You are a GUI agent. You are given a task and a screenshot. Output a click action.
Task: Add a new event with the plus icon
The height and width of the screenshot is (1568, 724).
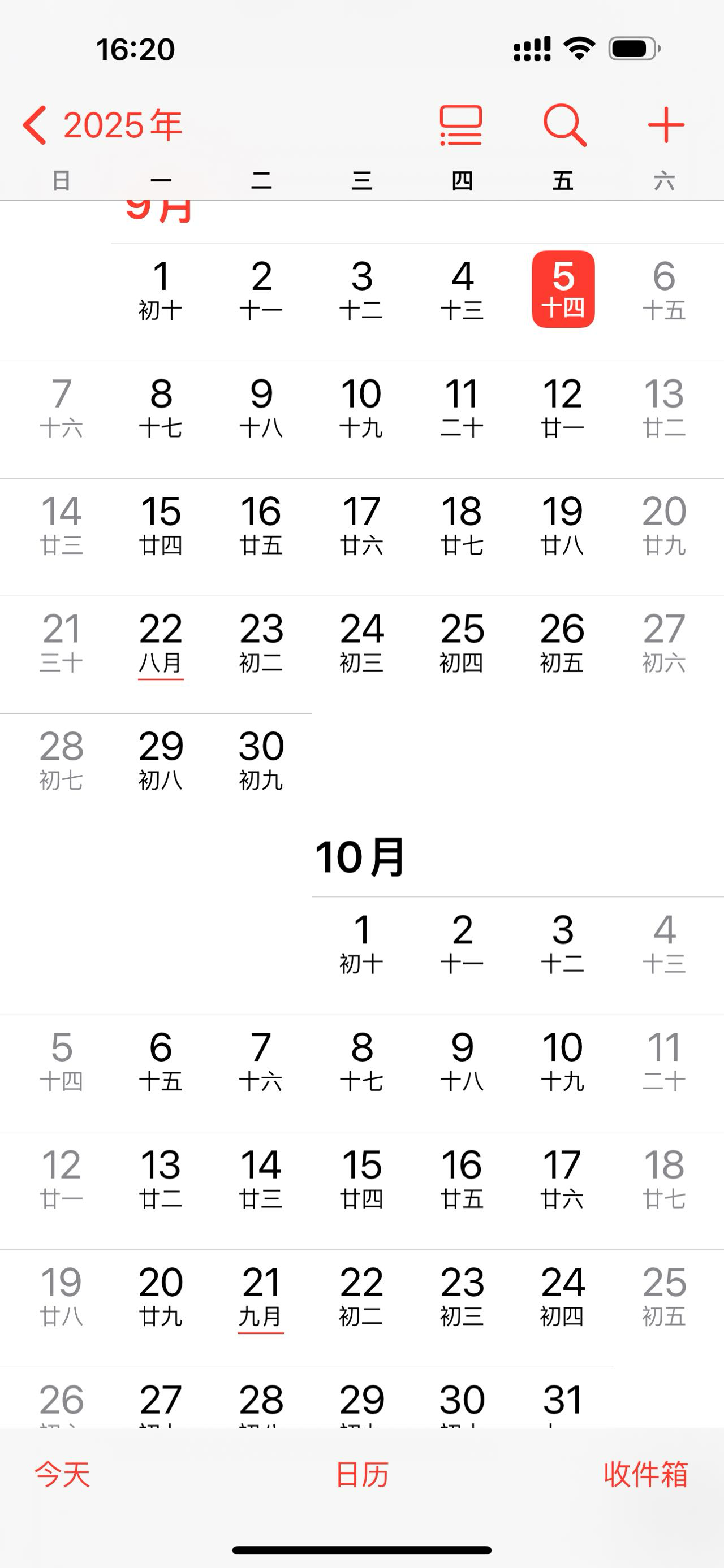(666, 125)
